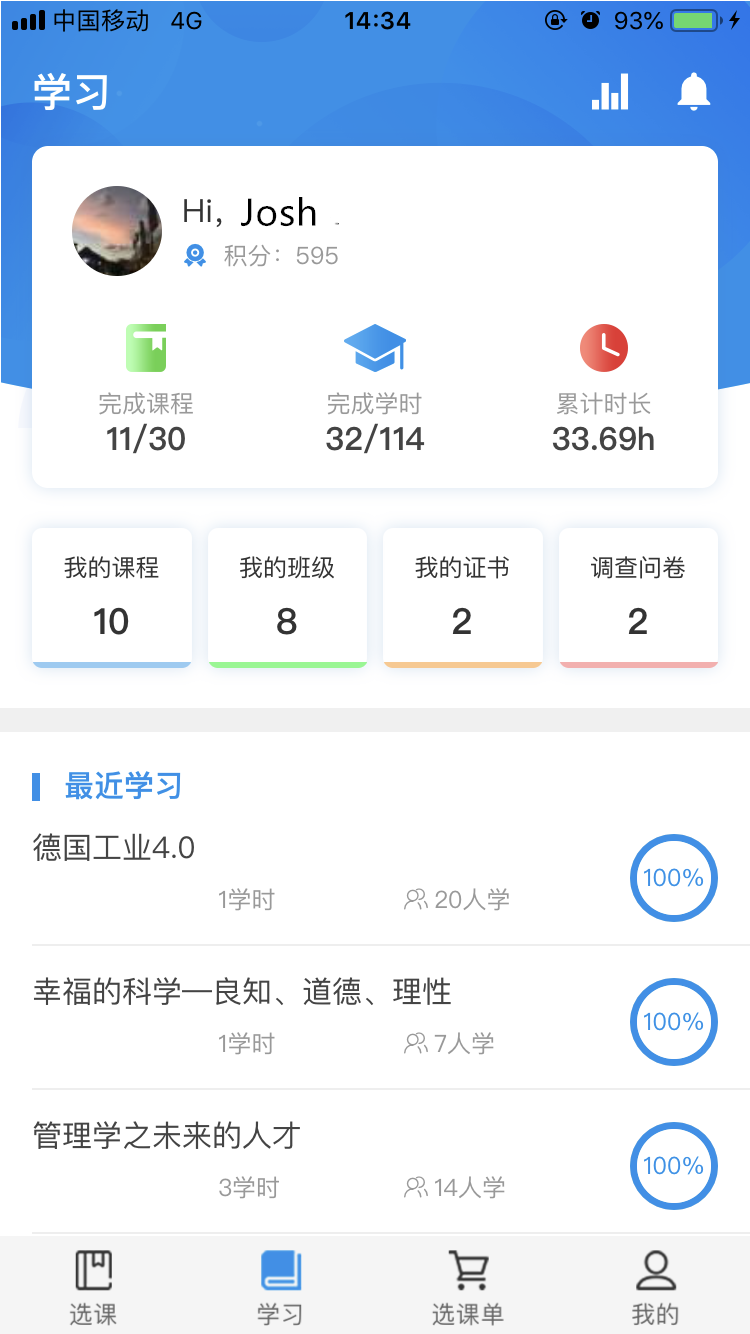The height and width of the screenshot is (1334, 750).
Task: Open the 我的班级 card showing 8
Action: 287,596
